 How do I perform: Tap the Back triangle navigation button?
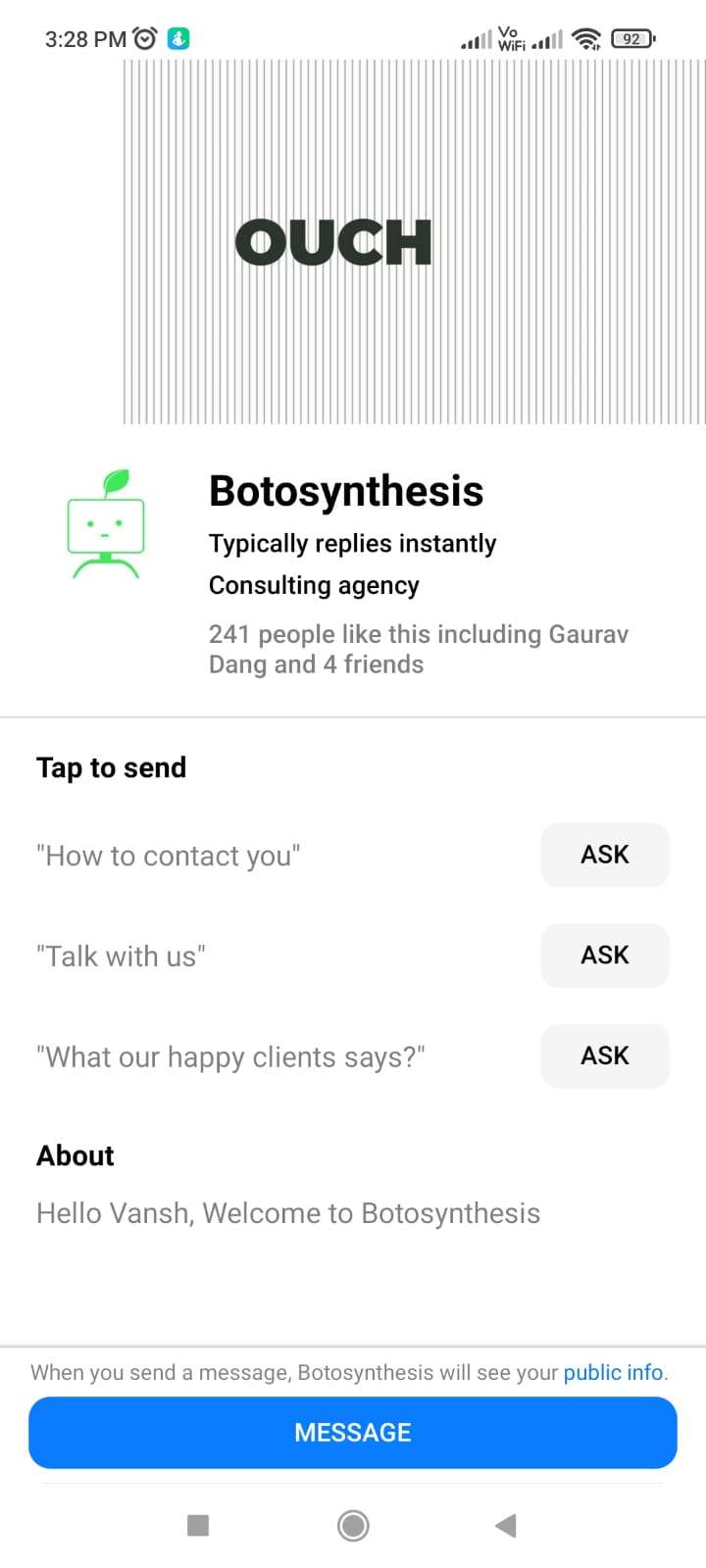pos(505,1525)
